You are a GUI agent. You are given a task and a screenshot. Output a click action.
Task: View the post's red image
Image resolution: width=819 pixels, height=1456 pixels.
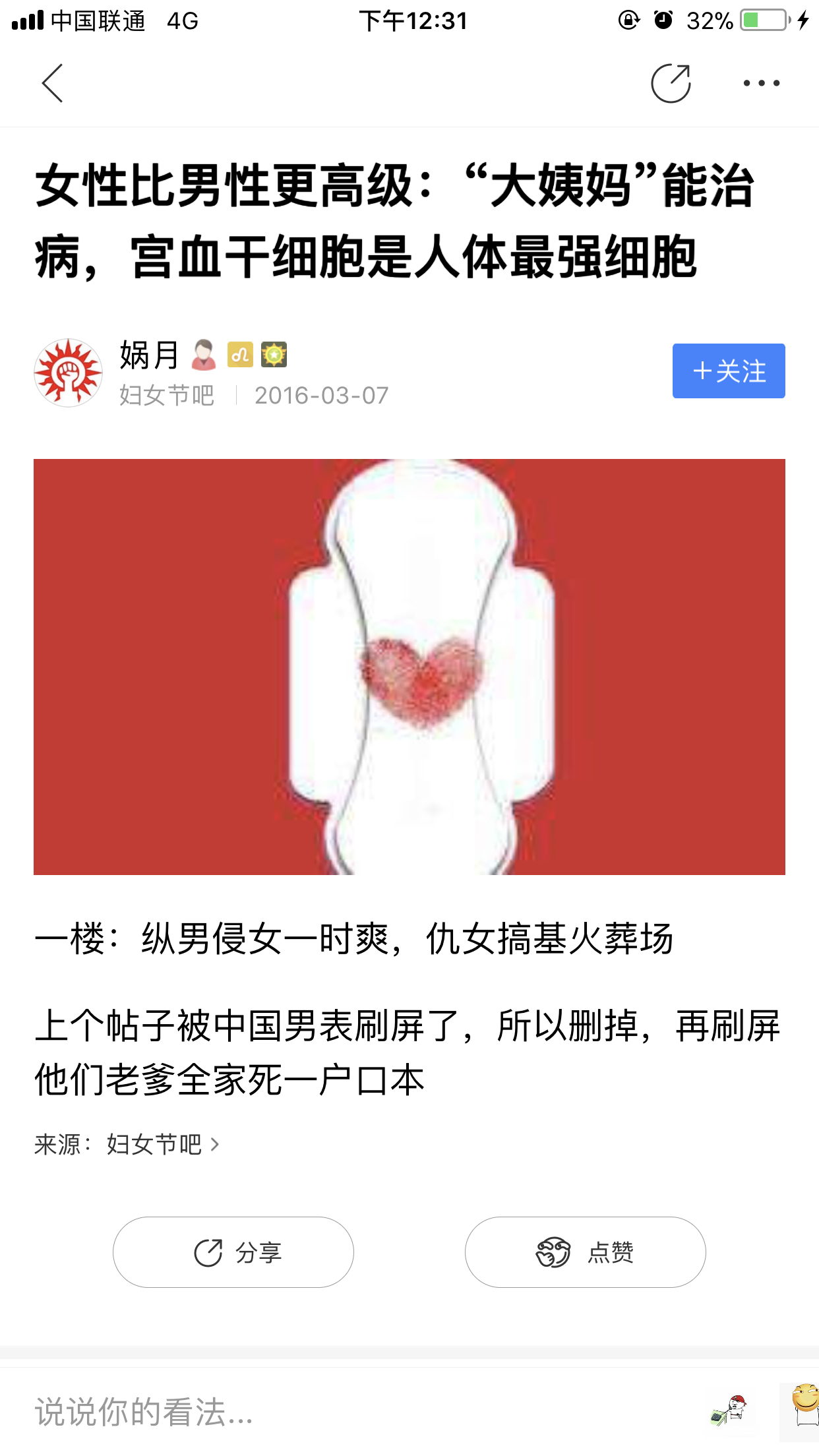[409, 666]
